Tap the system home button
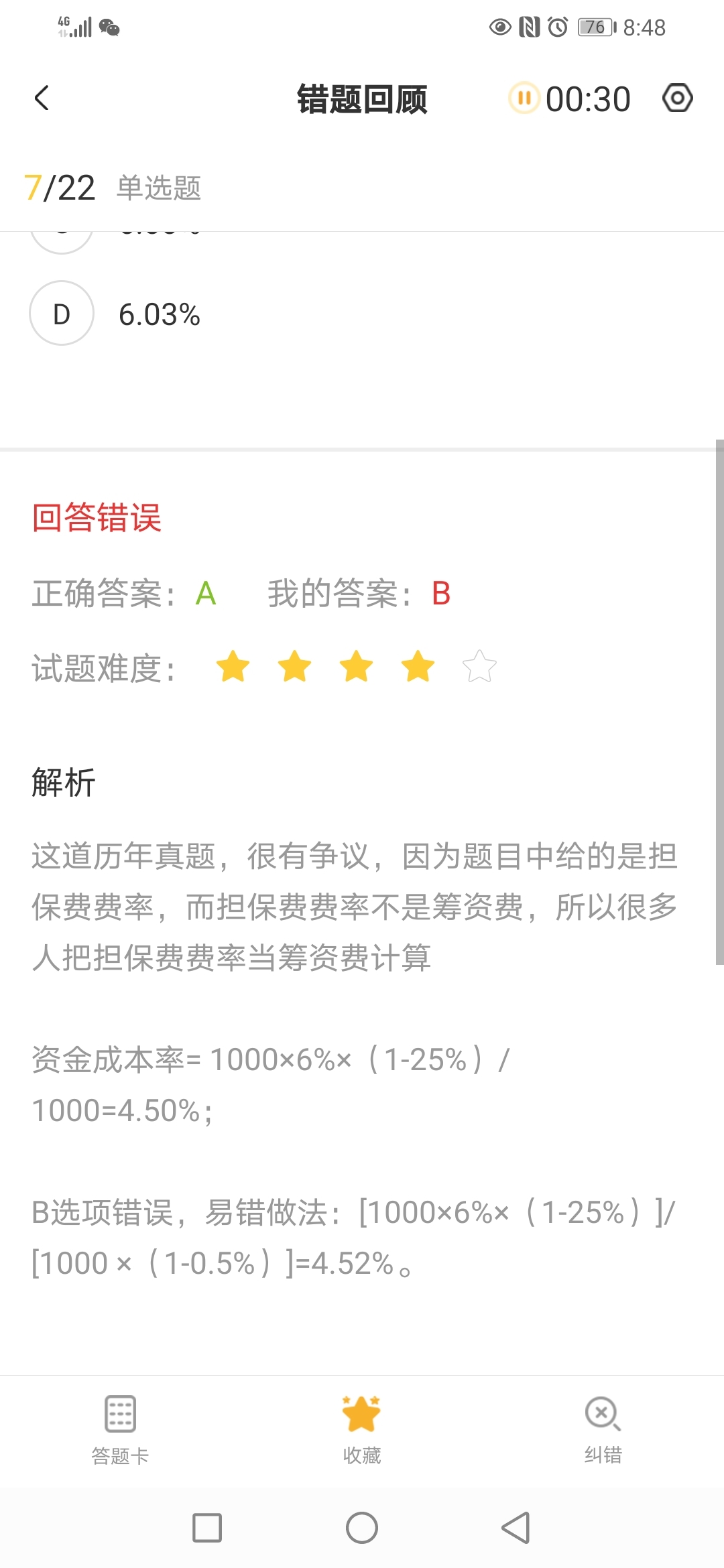Screen dimensions: 724x1568 click(362, 1528)
